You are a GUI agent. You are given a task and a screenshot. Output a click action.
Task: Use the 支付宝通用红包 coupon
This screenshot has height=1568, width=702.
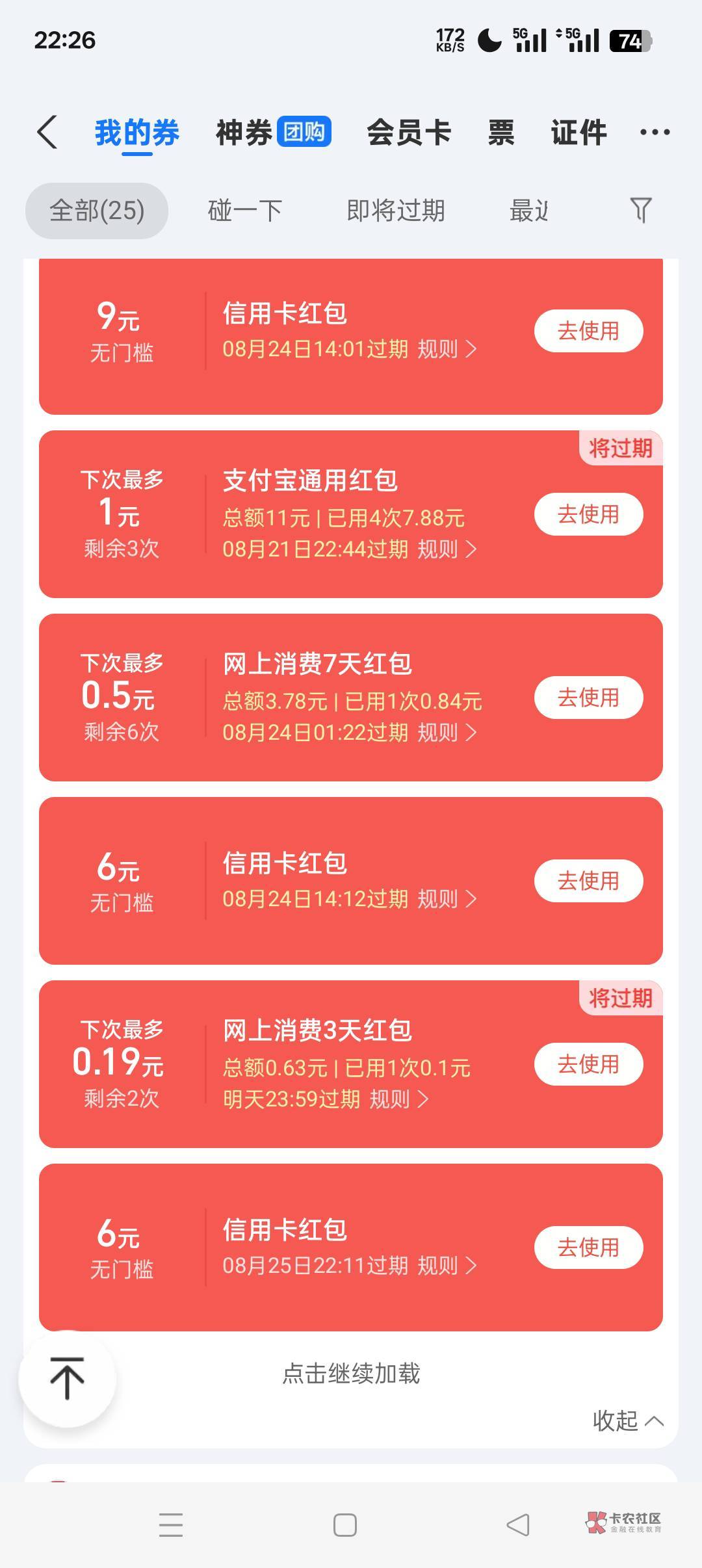[x=589, y=514]
